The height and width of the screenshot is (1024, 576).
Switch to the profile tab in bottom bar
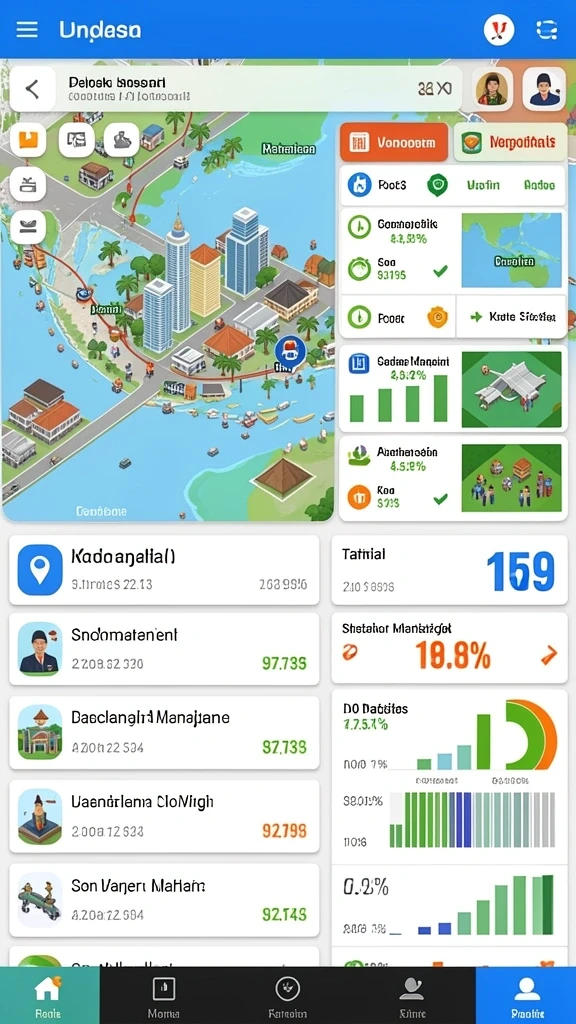point(526,995)
